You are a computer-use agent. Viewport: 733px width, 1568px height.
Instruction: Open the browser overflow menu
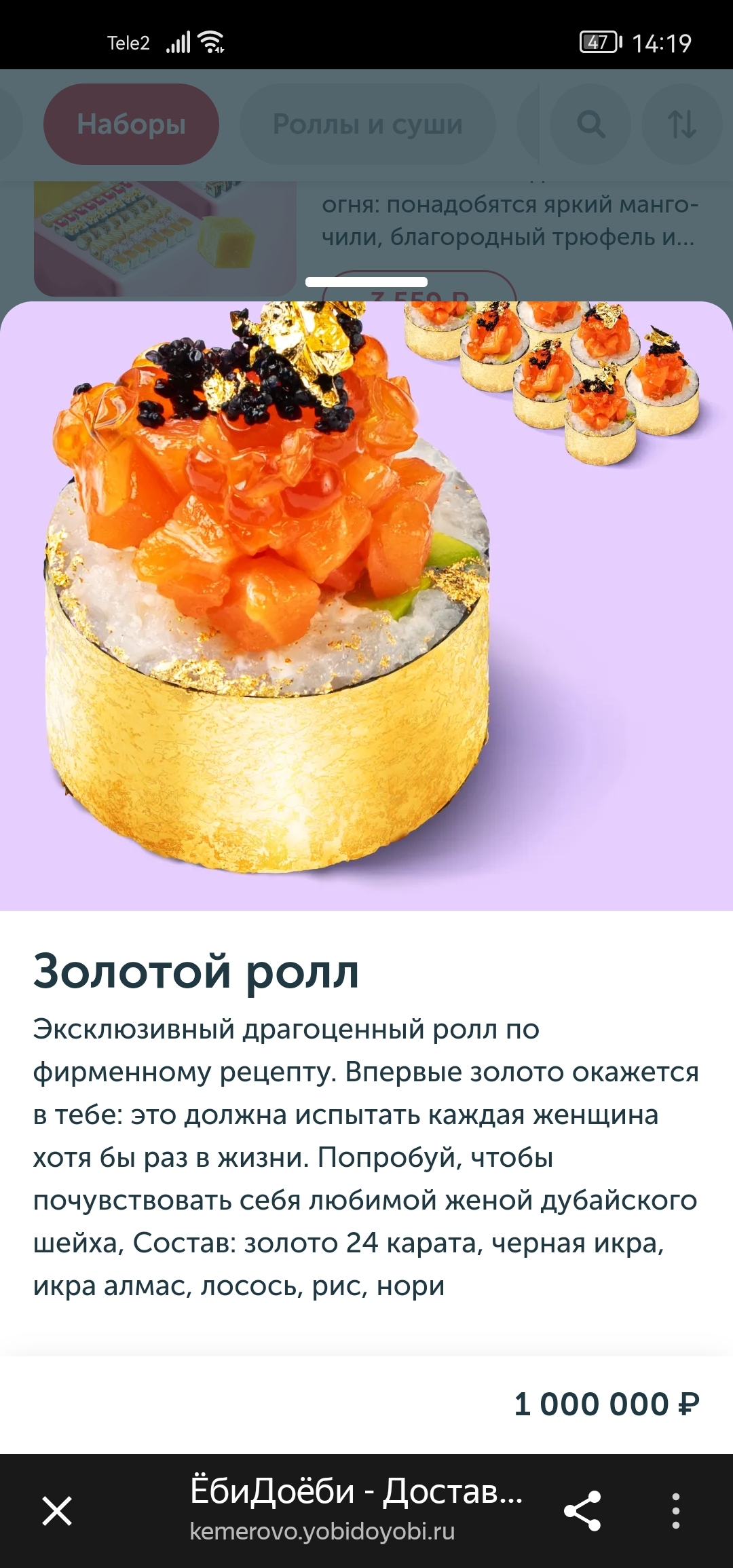675,1511
